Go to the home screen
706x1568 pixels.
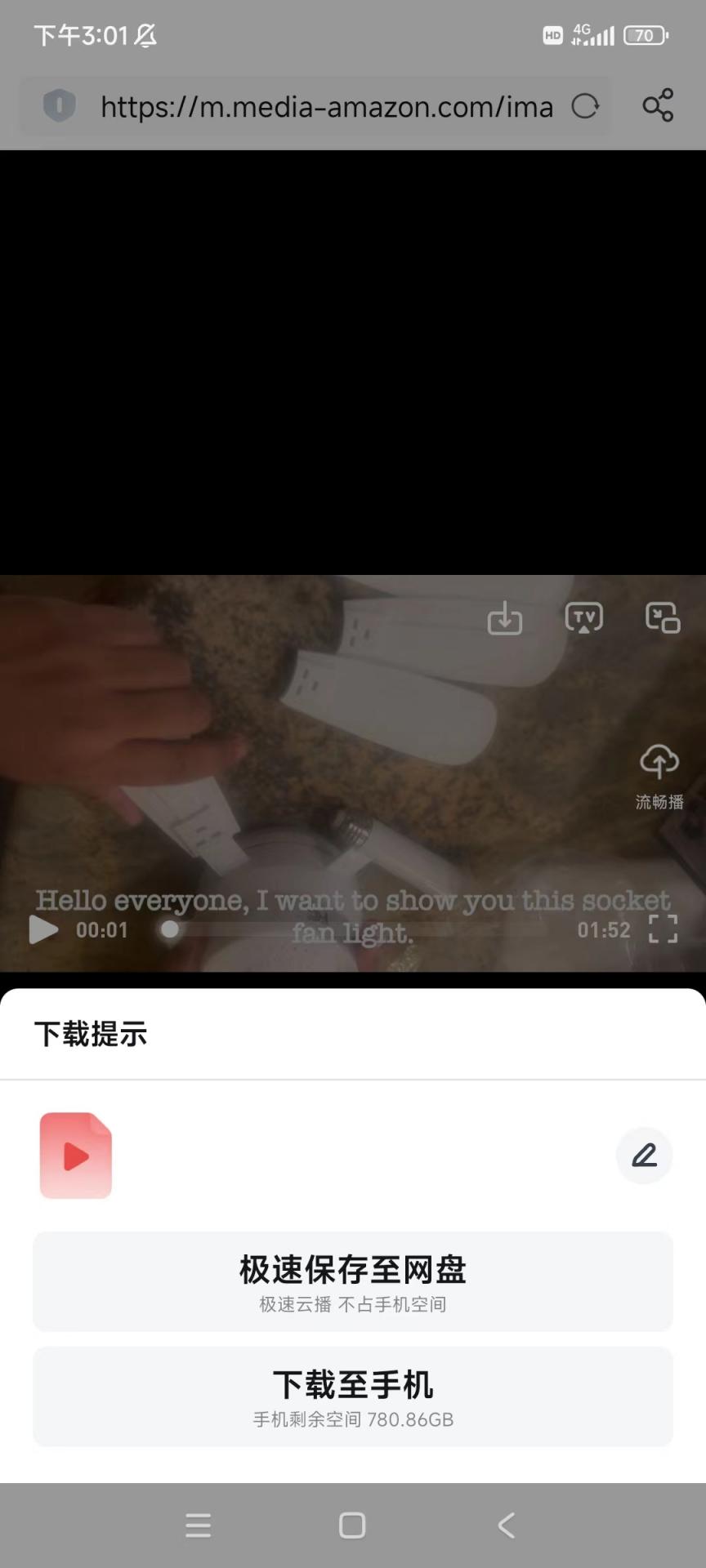[352, 1525]
